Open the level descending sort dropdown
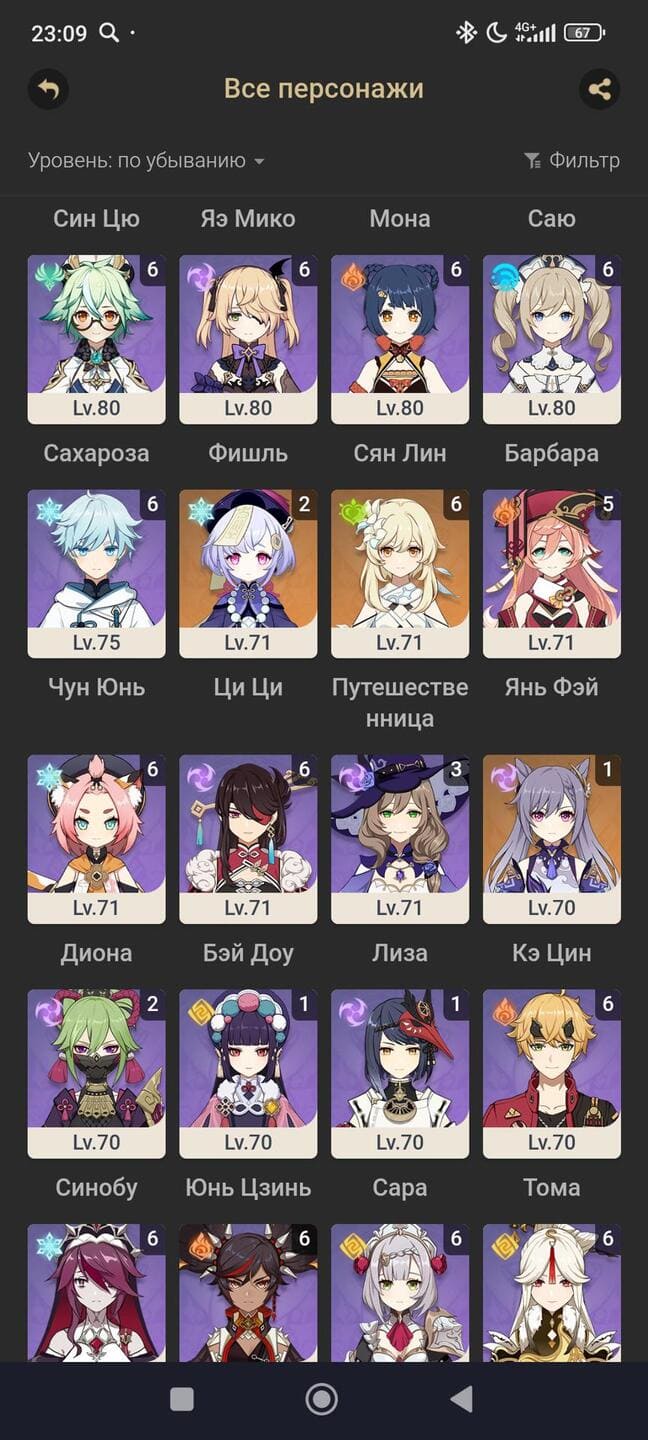This screenshot has height=1440, width=648. 146,161
